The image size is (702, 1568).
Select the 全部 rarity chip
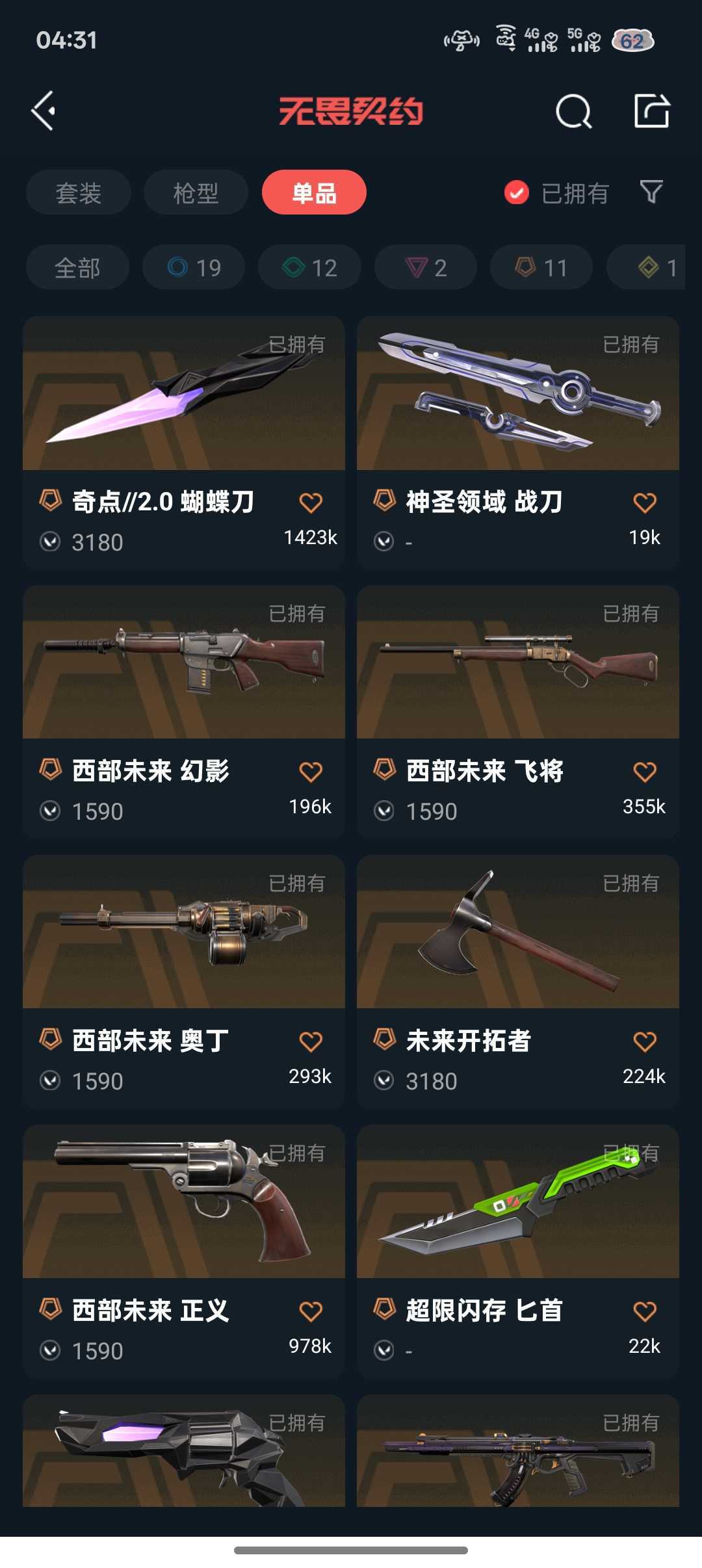(x=77, y=268)
